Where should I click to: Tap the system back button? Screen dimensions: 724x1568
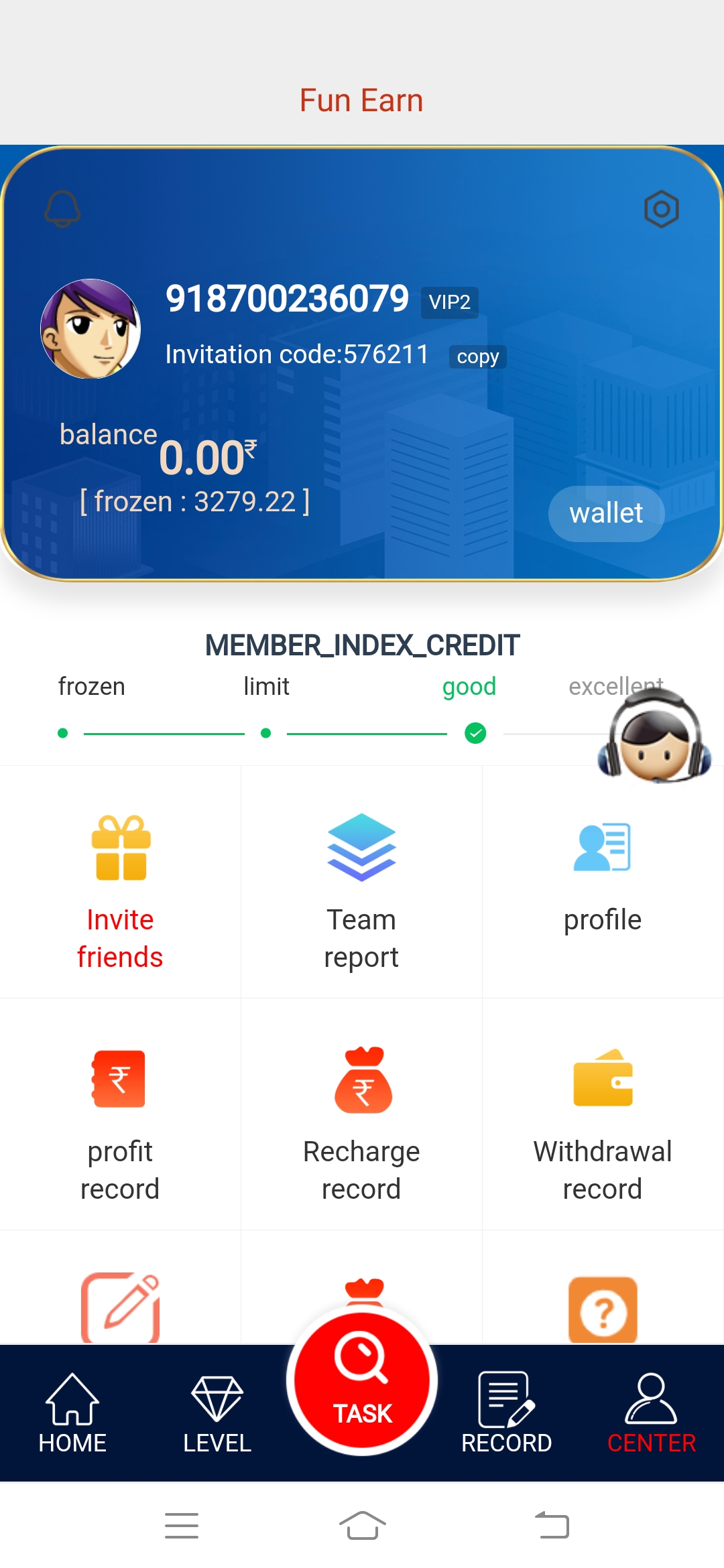point(552,1526)
